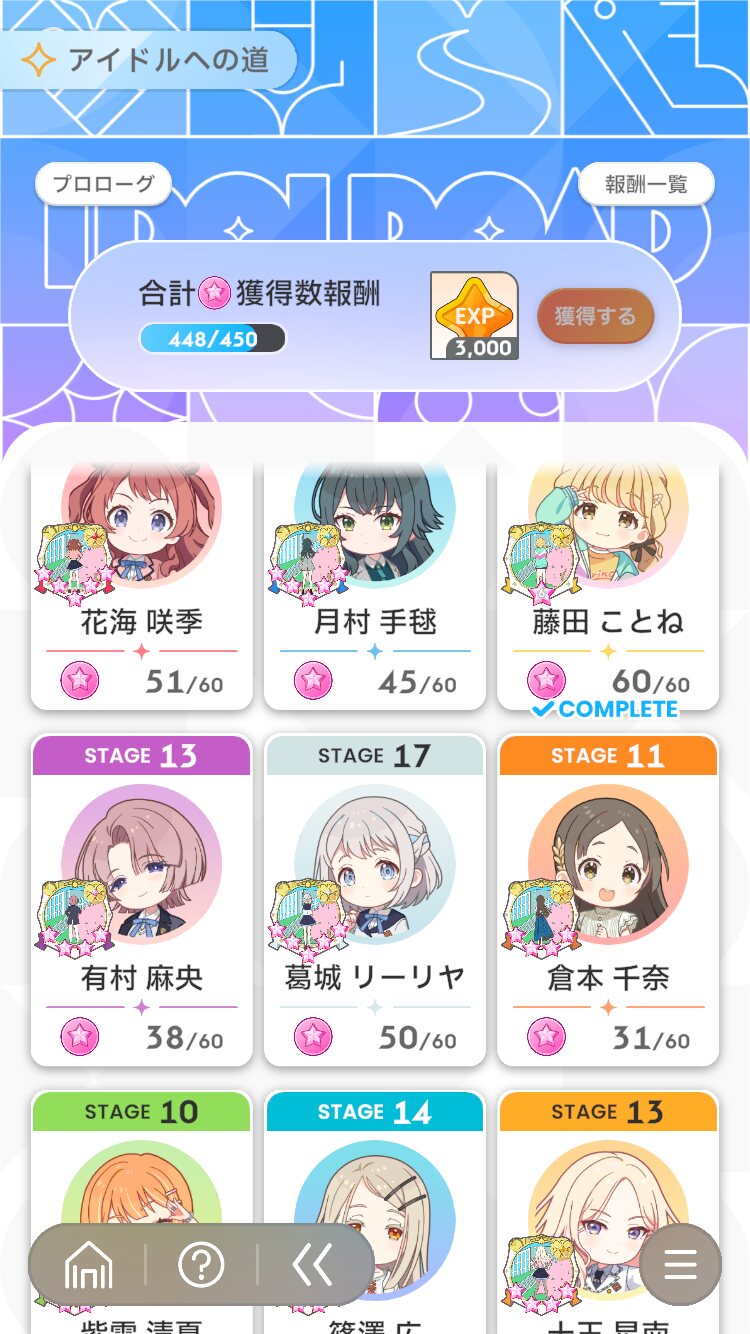The height and width of the screenshot is (1334, 750).
Task: Select 有村 麻央's Stage 13 card
Action: click(x=142, y=901)
